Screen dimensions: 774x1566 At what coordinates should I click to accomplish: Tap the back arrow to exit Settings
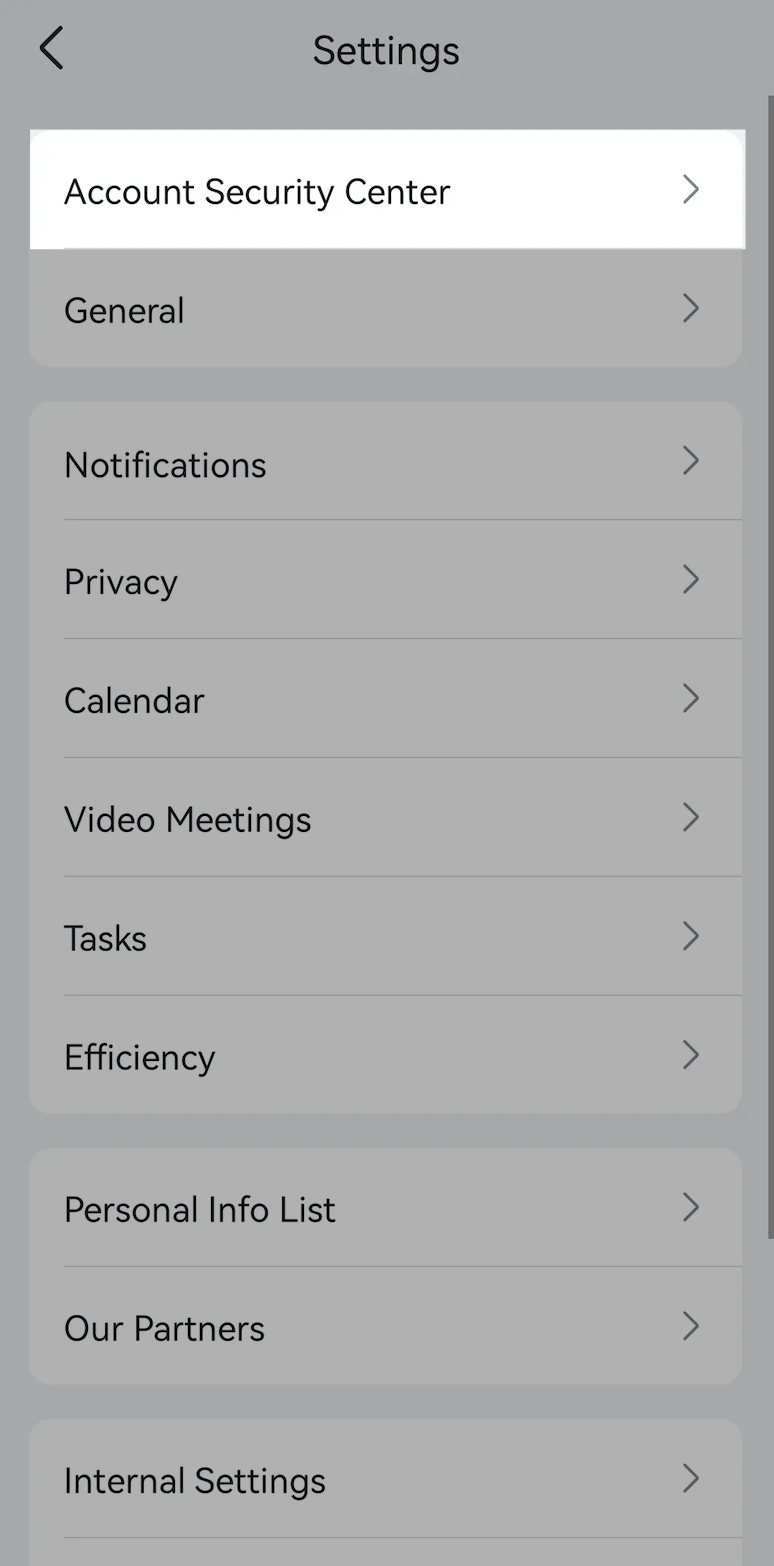tap(51, 47)
